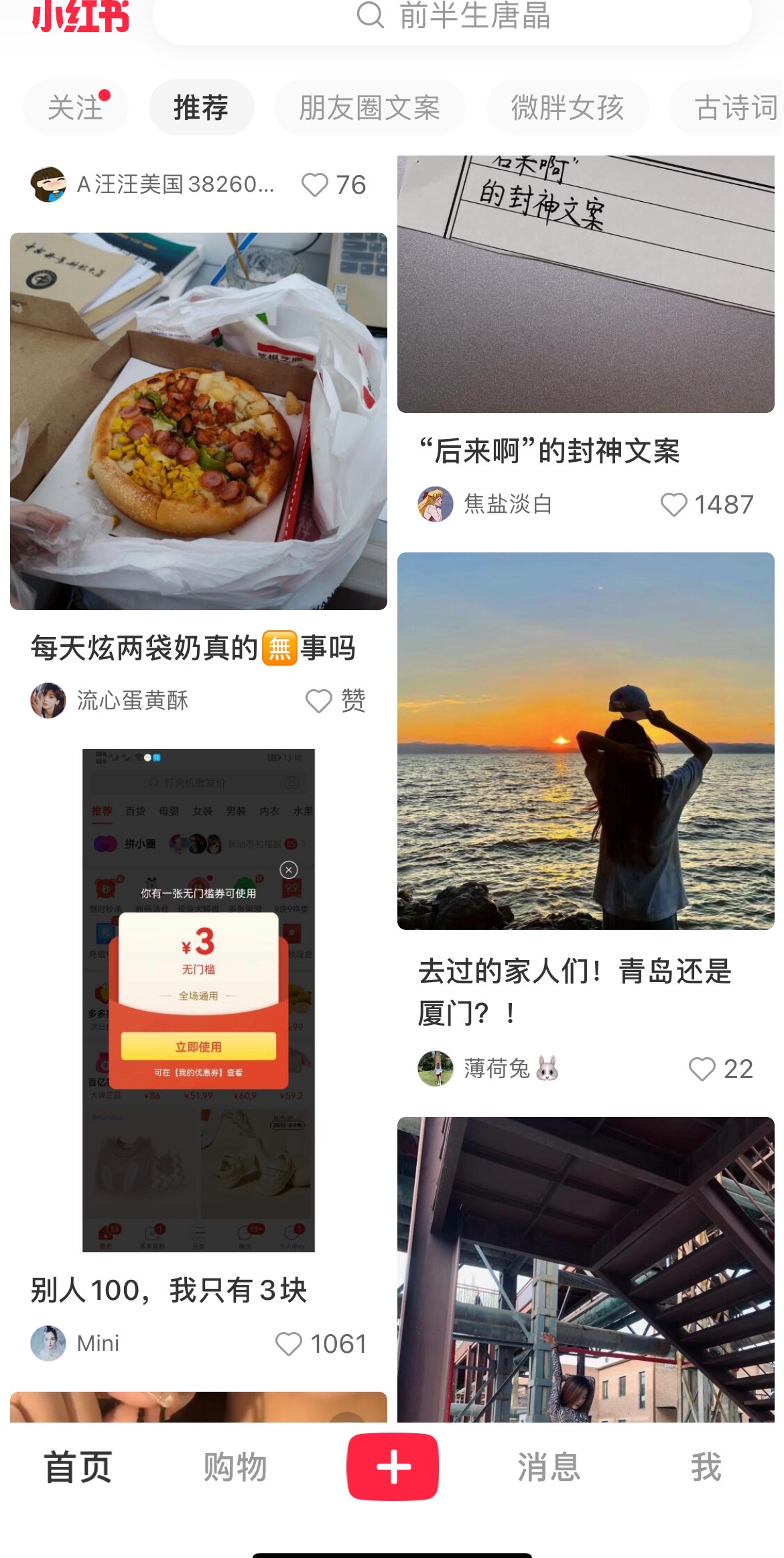The image size is (784, 1558).
Task: Open the "后来啊"的封神文案 post
Action: 586,284
